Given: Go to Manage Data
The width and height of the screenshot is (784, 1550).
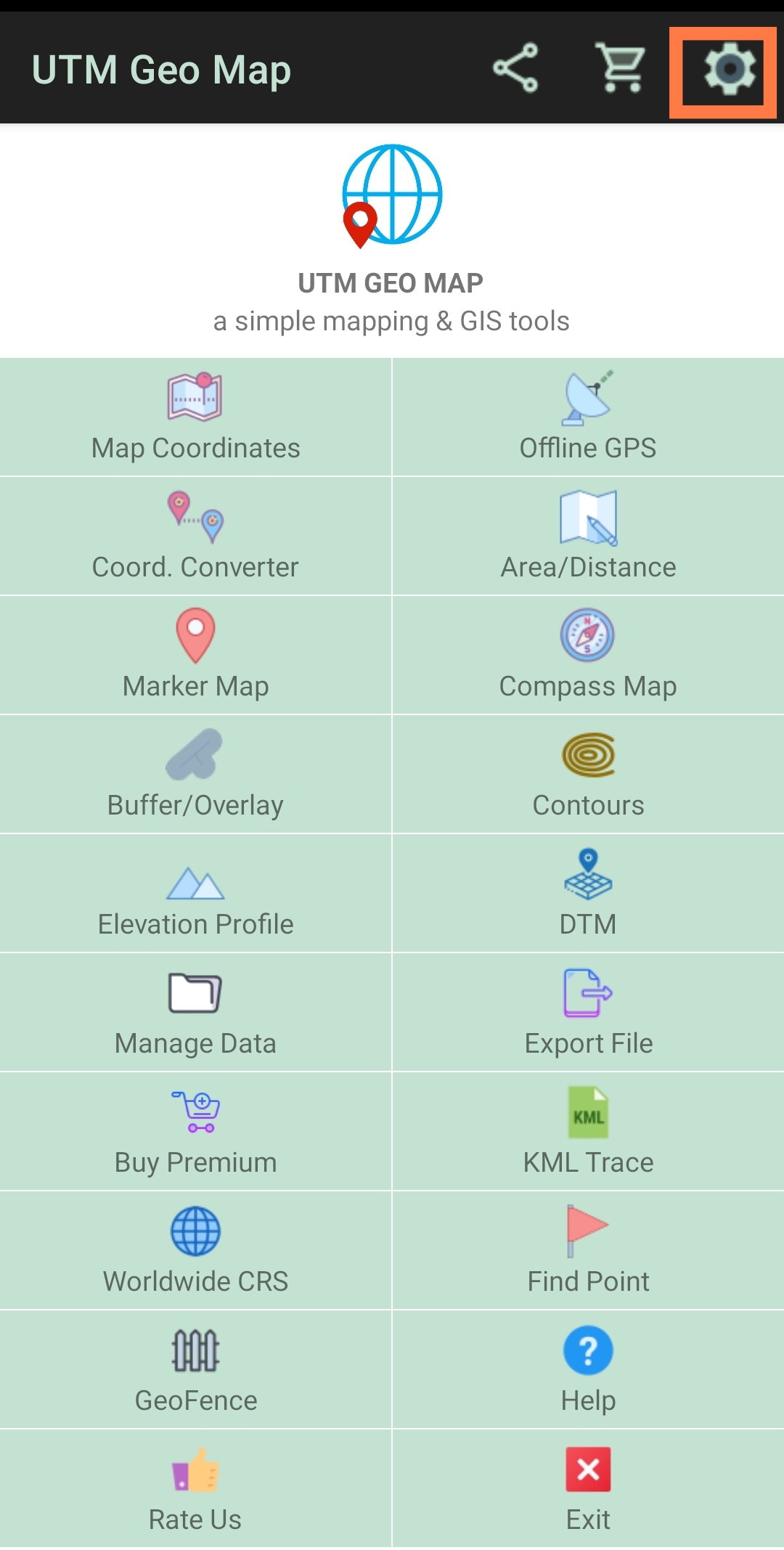Looking at the screenshot, I should click(195, 1013).
